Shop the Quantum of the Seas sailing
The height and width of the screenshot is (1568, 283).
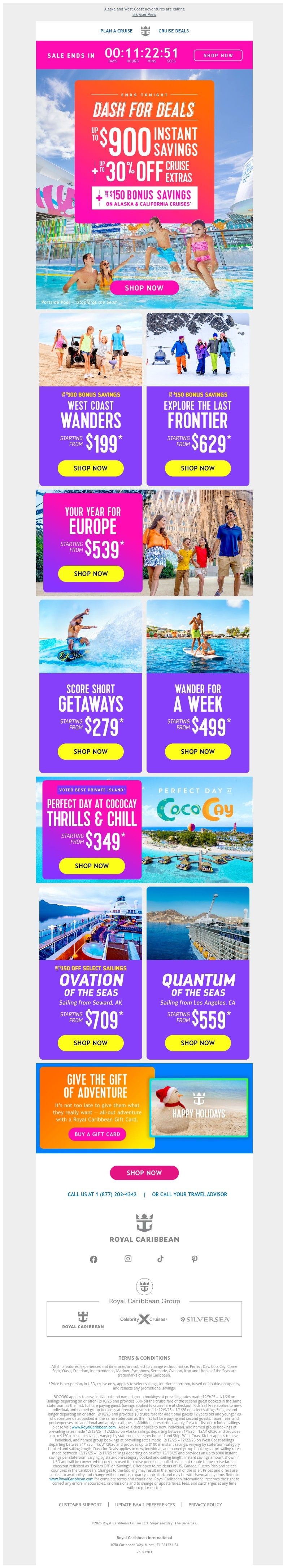(197, 1043)
